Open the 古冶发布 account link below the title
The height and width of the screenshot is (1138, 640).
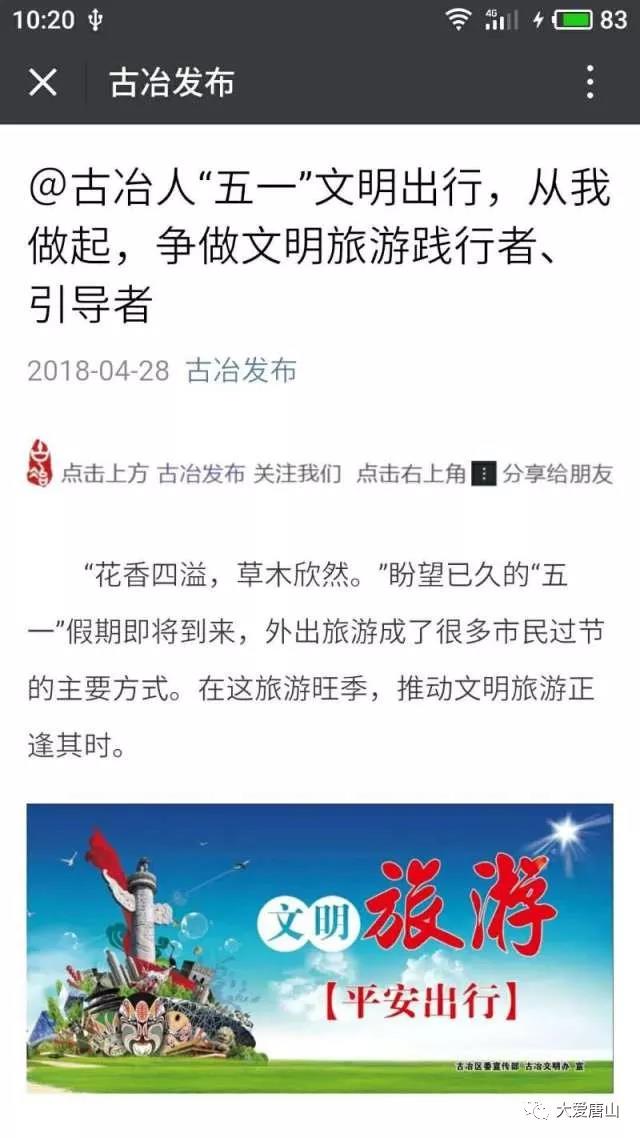[x=242, y=370]
